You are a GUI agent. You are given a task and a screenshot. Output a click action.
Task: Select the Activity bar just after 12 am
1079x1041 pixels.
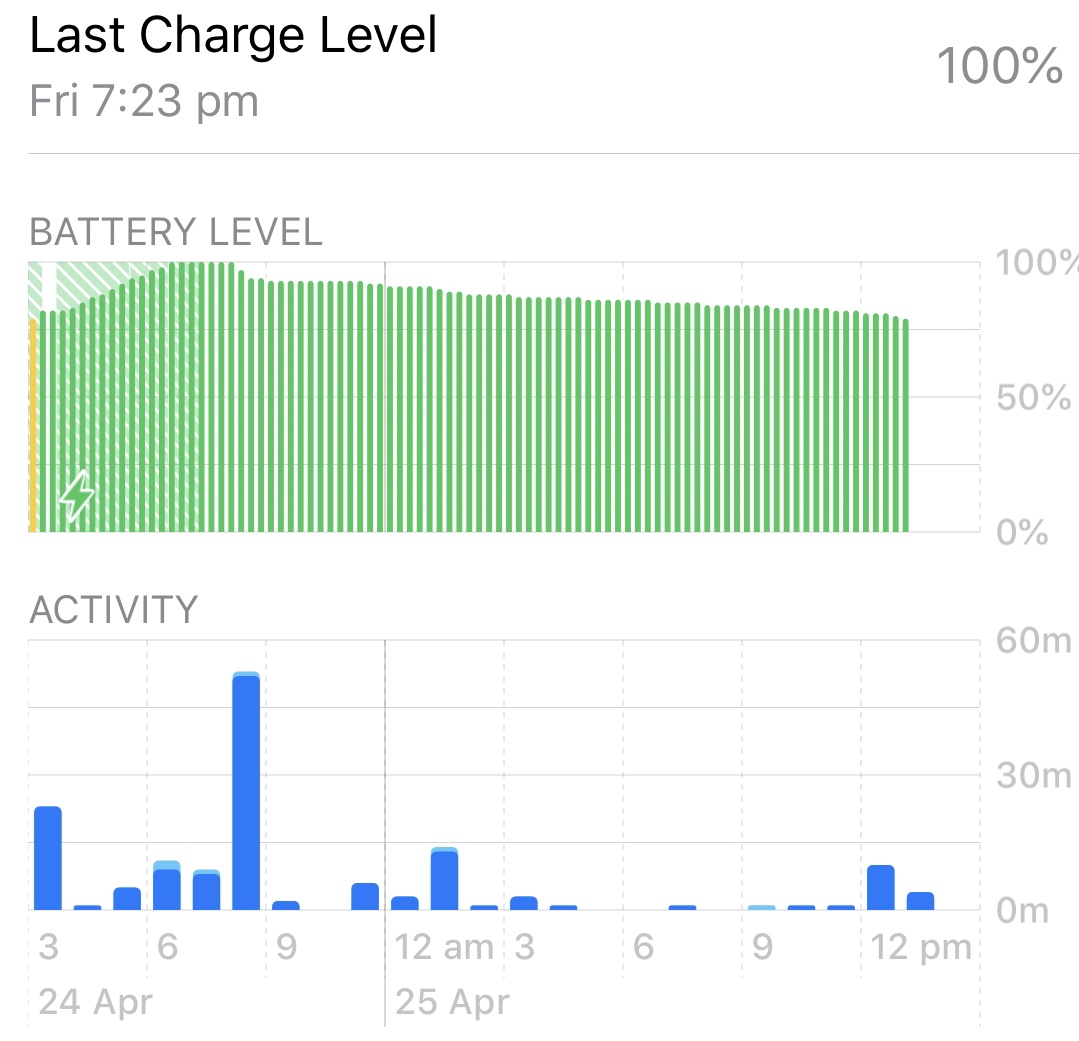(405, 902)
